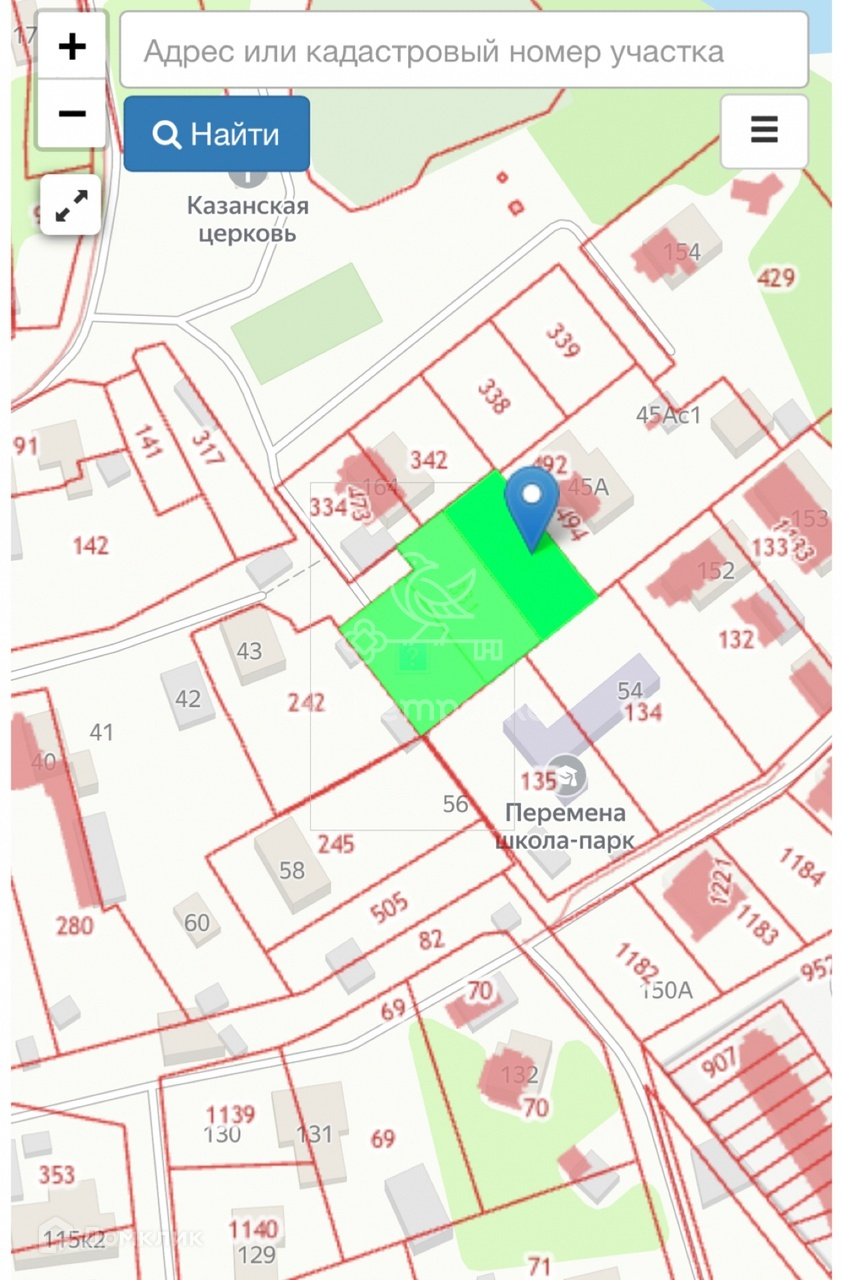Expand the map to fullscreen
This screenshot has width=843, height=1280.
(x=71, y=205)
